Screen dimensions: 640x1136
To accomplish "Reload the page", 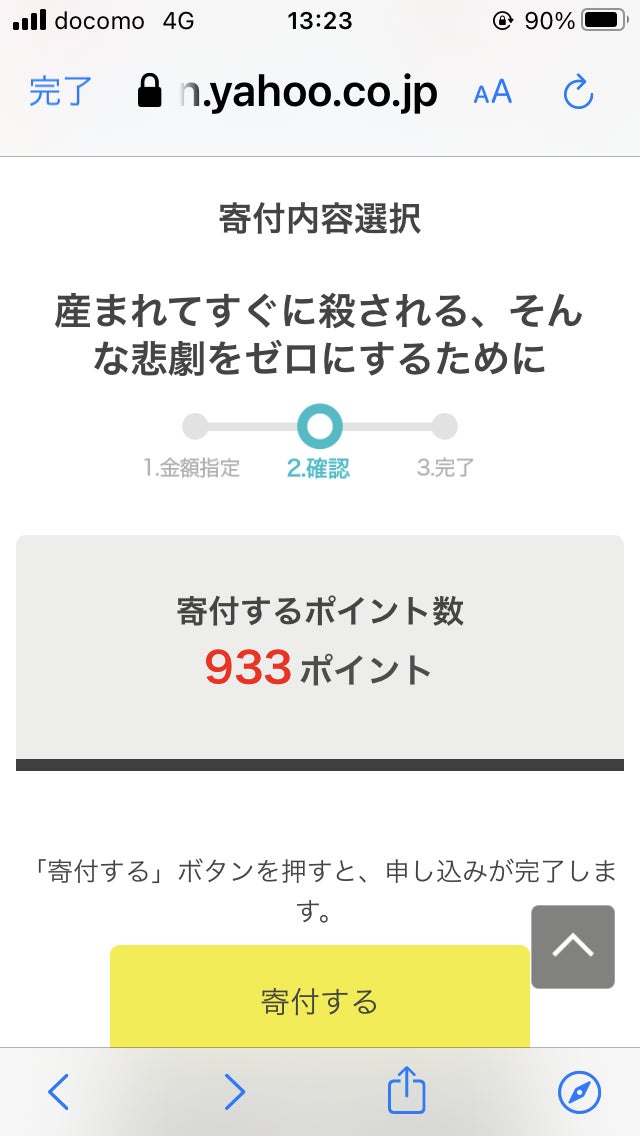I will click(578, 93).
